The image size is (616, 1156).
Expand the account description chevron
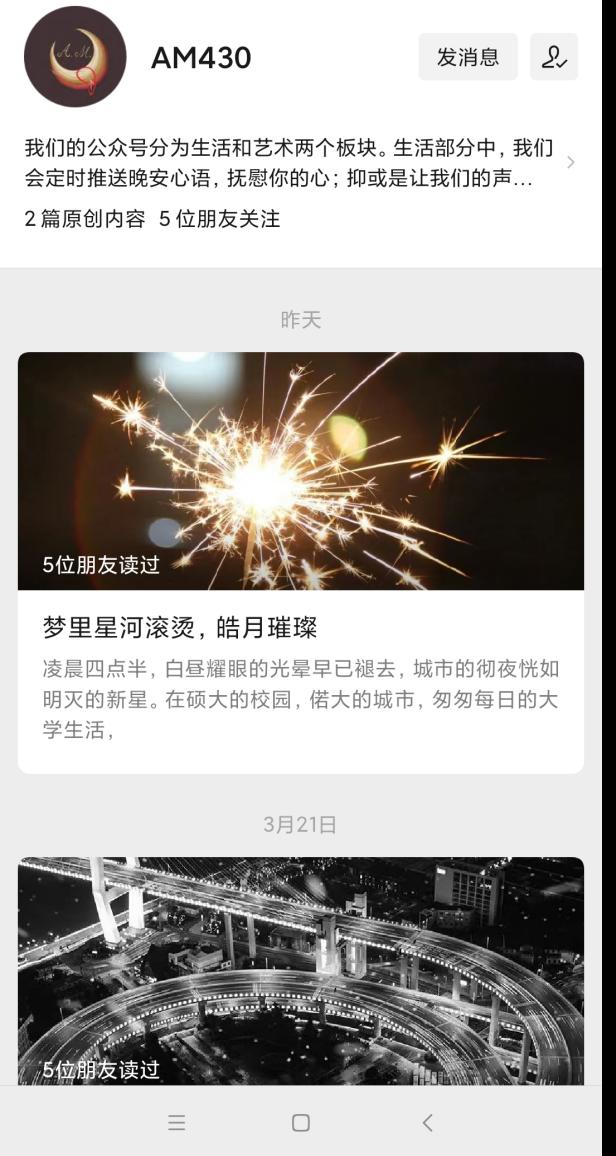pos(571,163)
